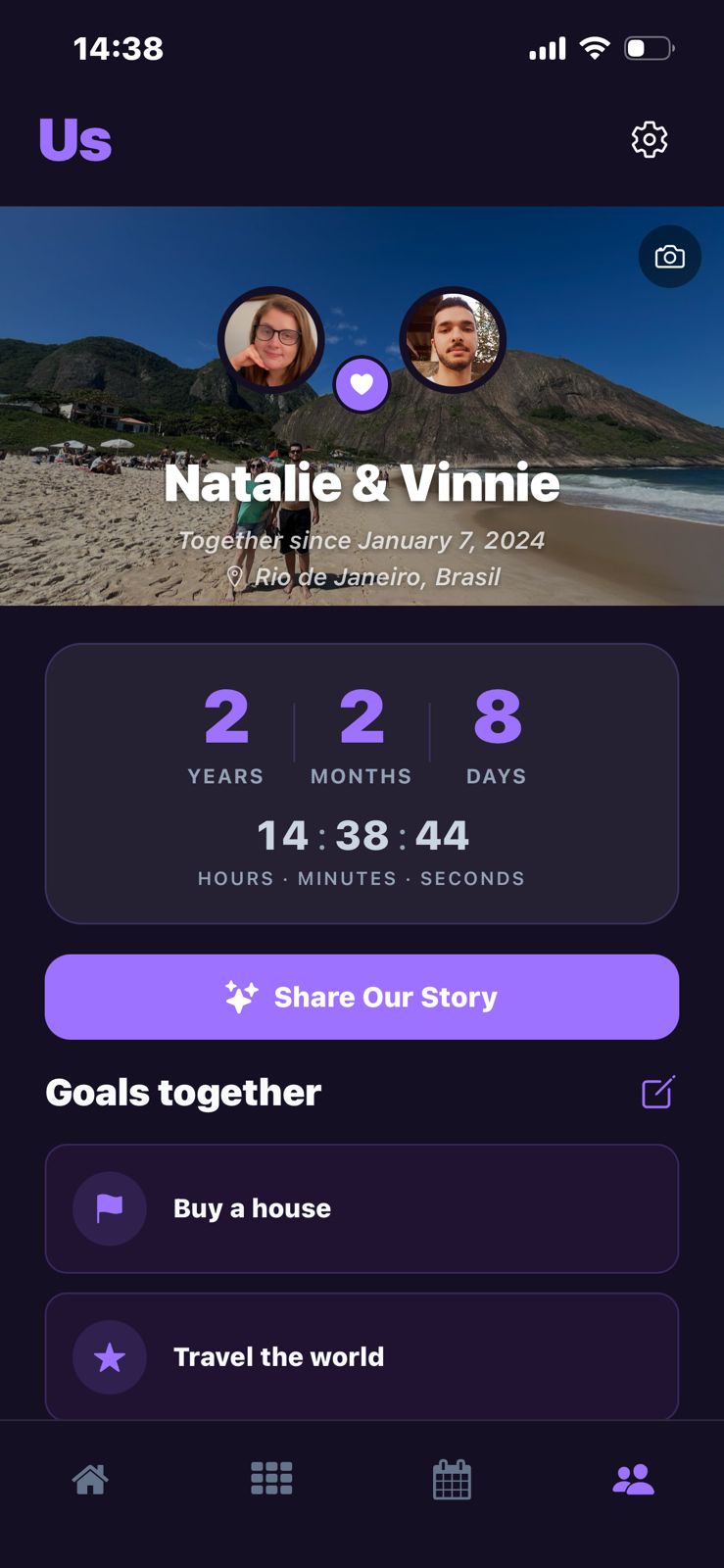Select the couple profile tab
Viewport: 724px width, 1568px height.
633,1479
